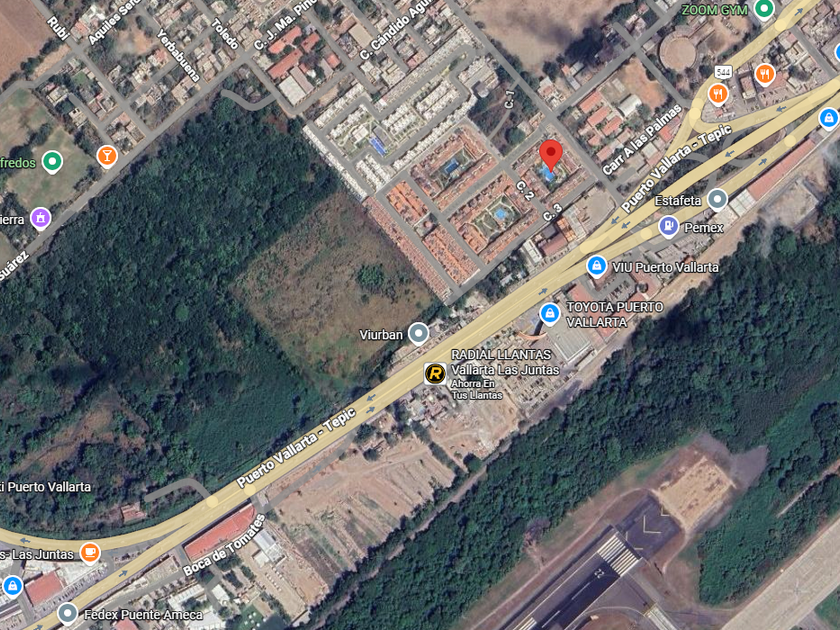The height and width of the screenshot is (630, 840).
Task: Tap the orange cocktail bar marker
Action: click(x=107, y=156)
